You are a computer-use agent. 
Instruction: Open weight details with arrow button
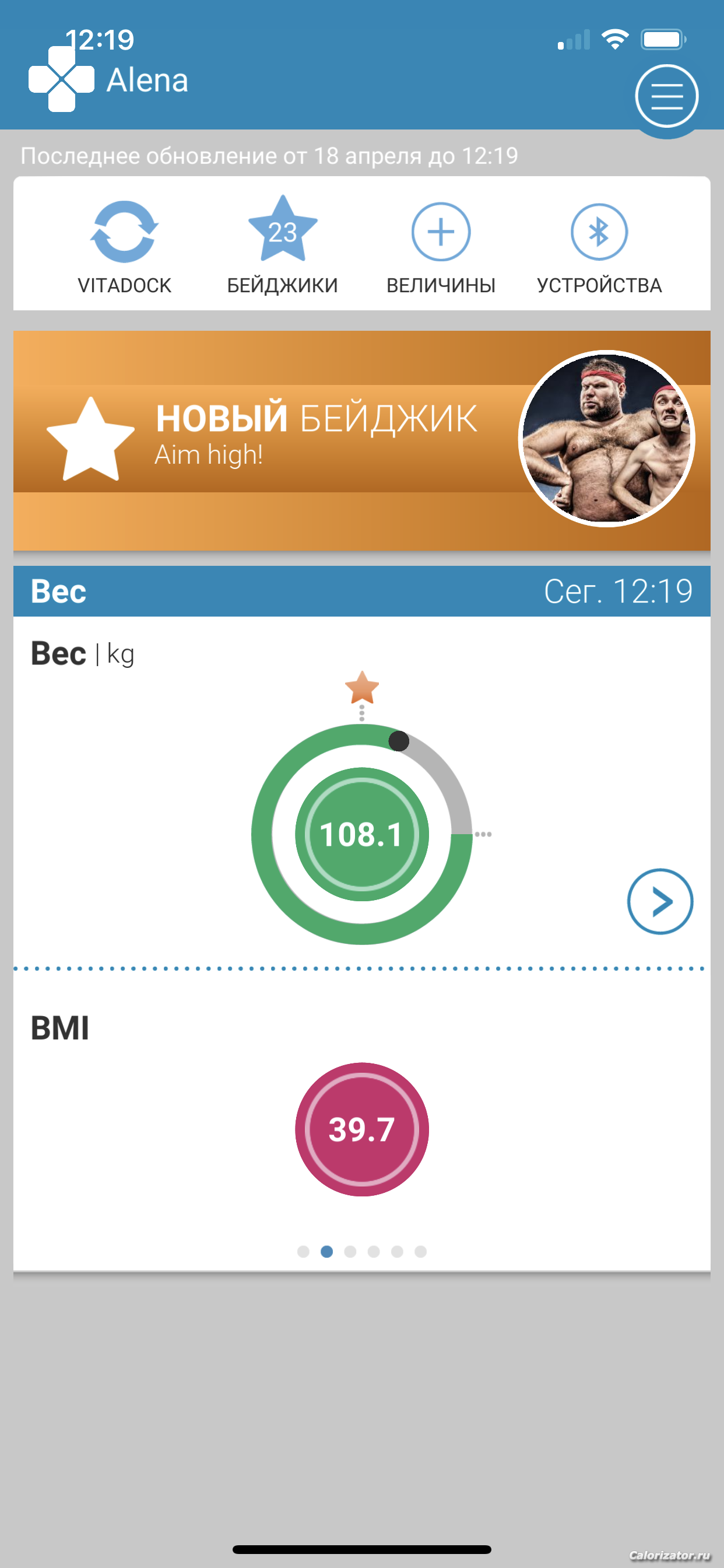[x=659, y=901]
